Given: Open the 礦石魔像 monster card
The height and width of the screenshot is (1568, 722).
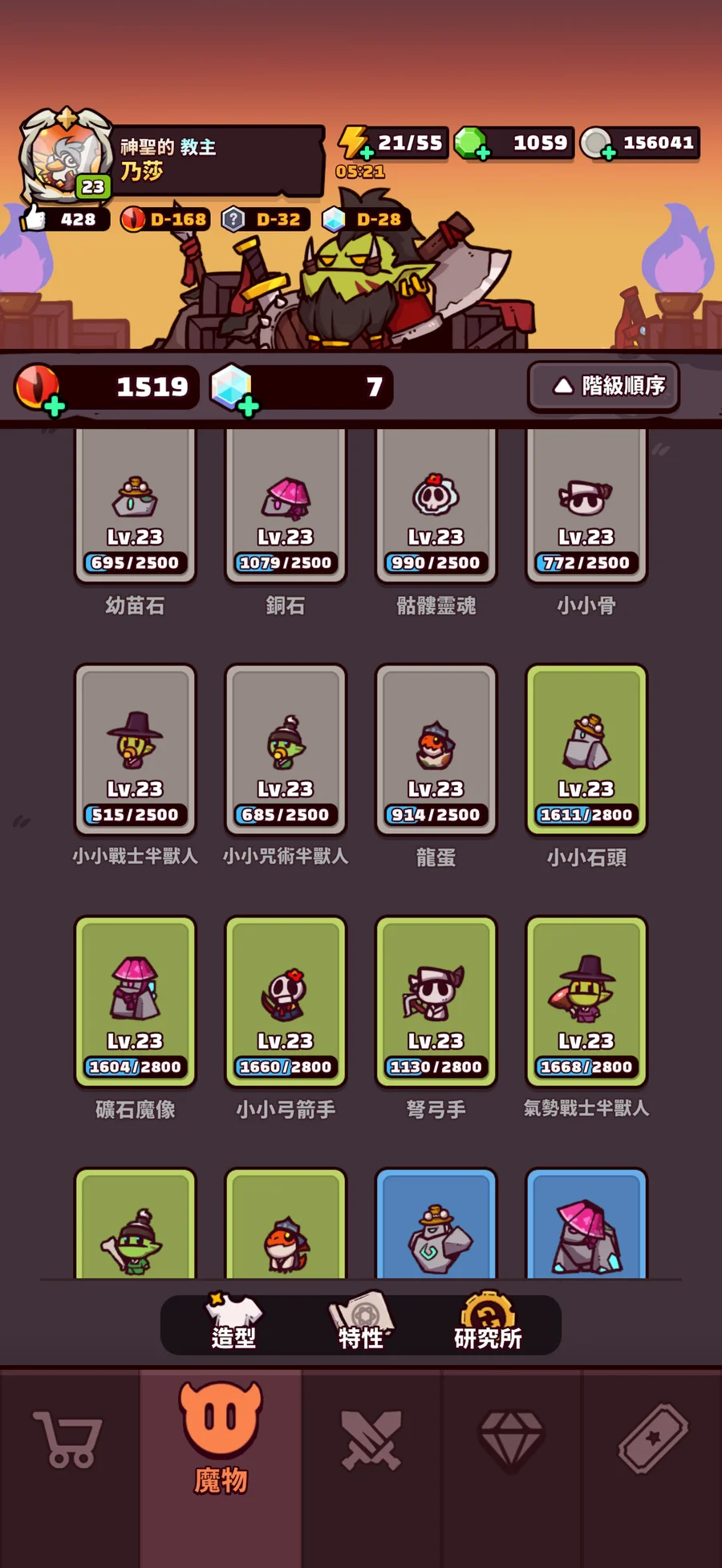Looking at the screenshot, I should coord(135,1002).
